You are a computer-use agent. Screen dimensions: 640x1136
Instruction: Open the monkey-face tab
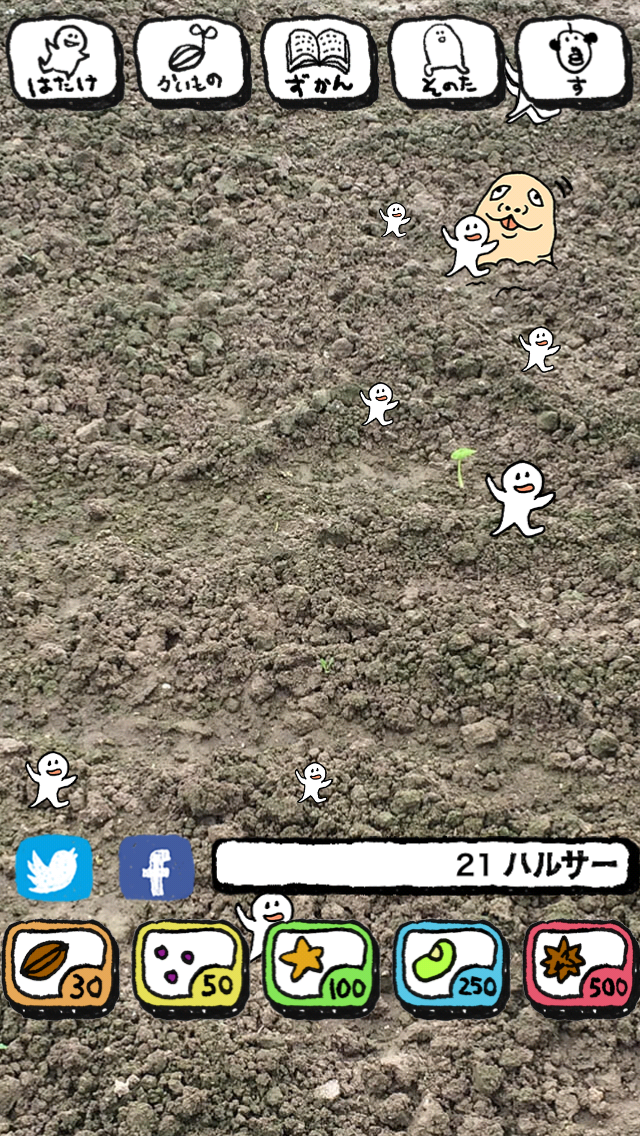click(573, 61)
